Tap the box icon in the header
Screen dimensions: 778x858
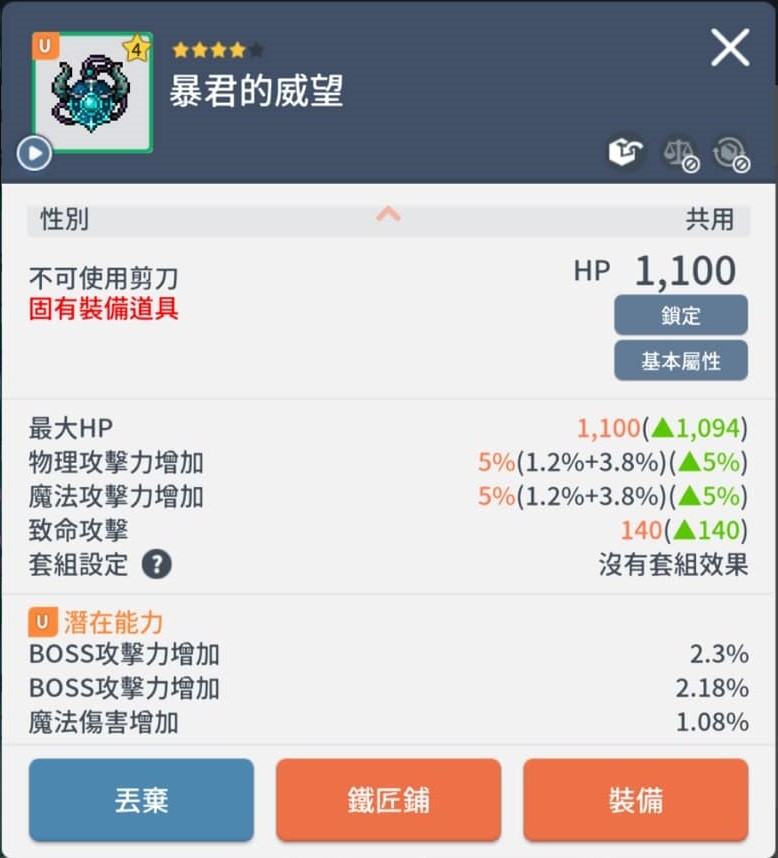625,153
